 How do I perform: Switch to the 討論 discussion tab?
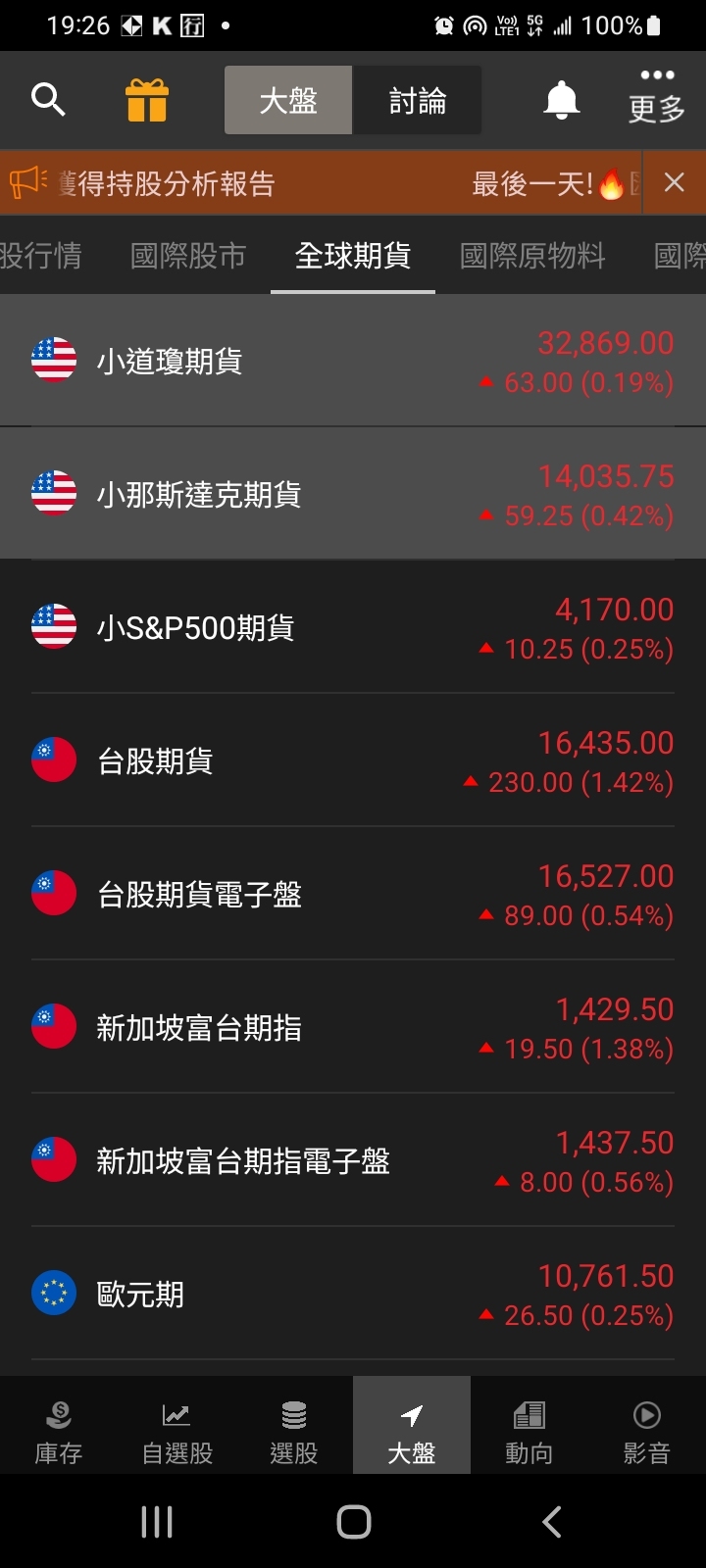click(417, 99)
